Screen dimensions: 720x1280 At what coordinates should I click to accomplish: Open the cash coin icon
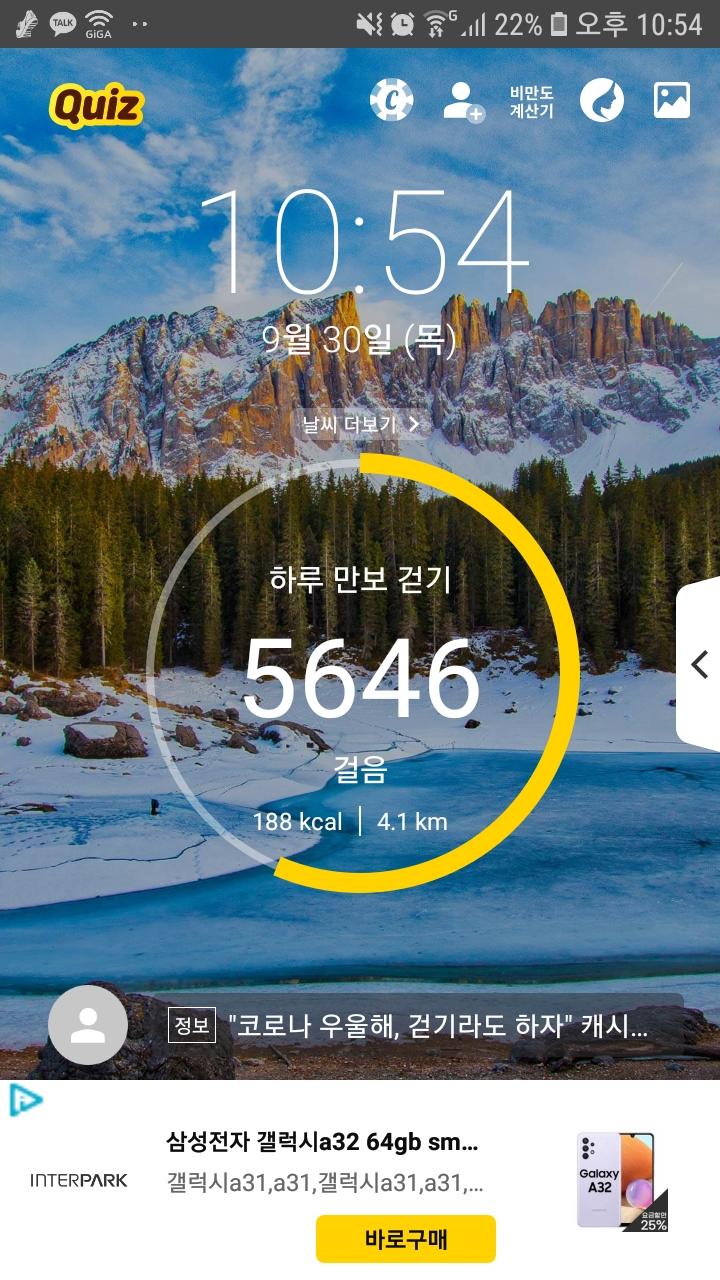pos(391,100)
